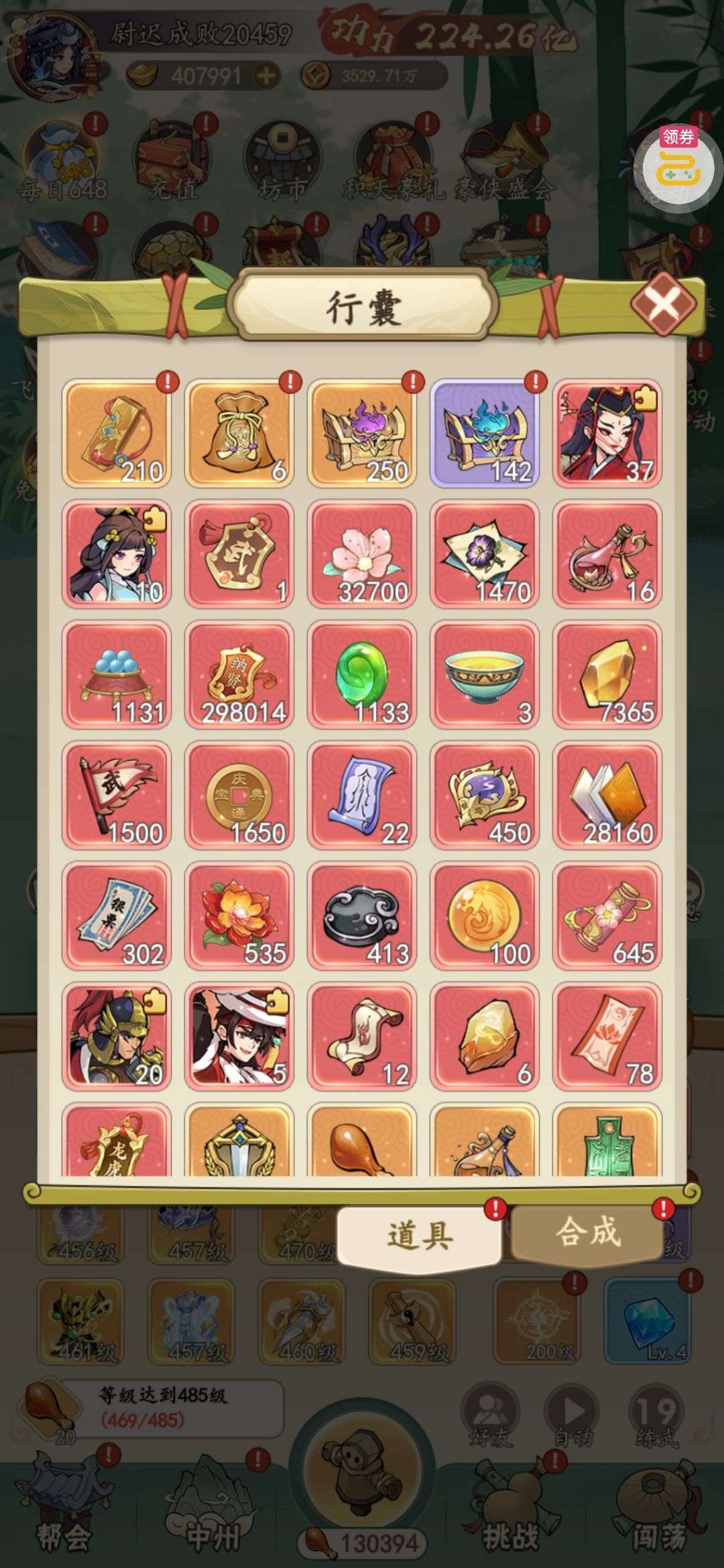Tap the red-robed hero shard with 37
The width and height of the screenshot is (724, 1568).
pyautogui.click(x=607, y=434)
